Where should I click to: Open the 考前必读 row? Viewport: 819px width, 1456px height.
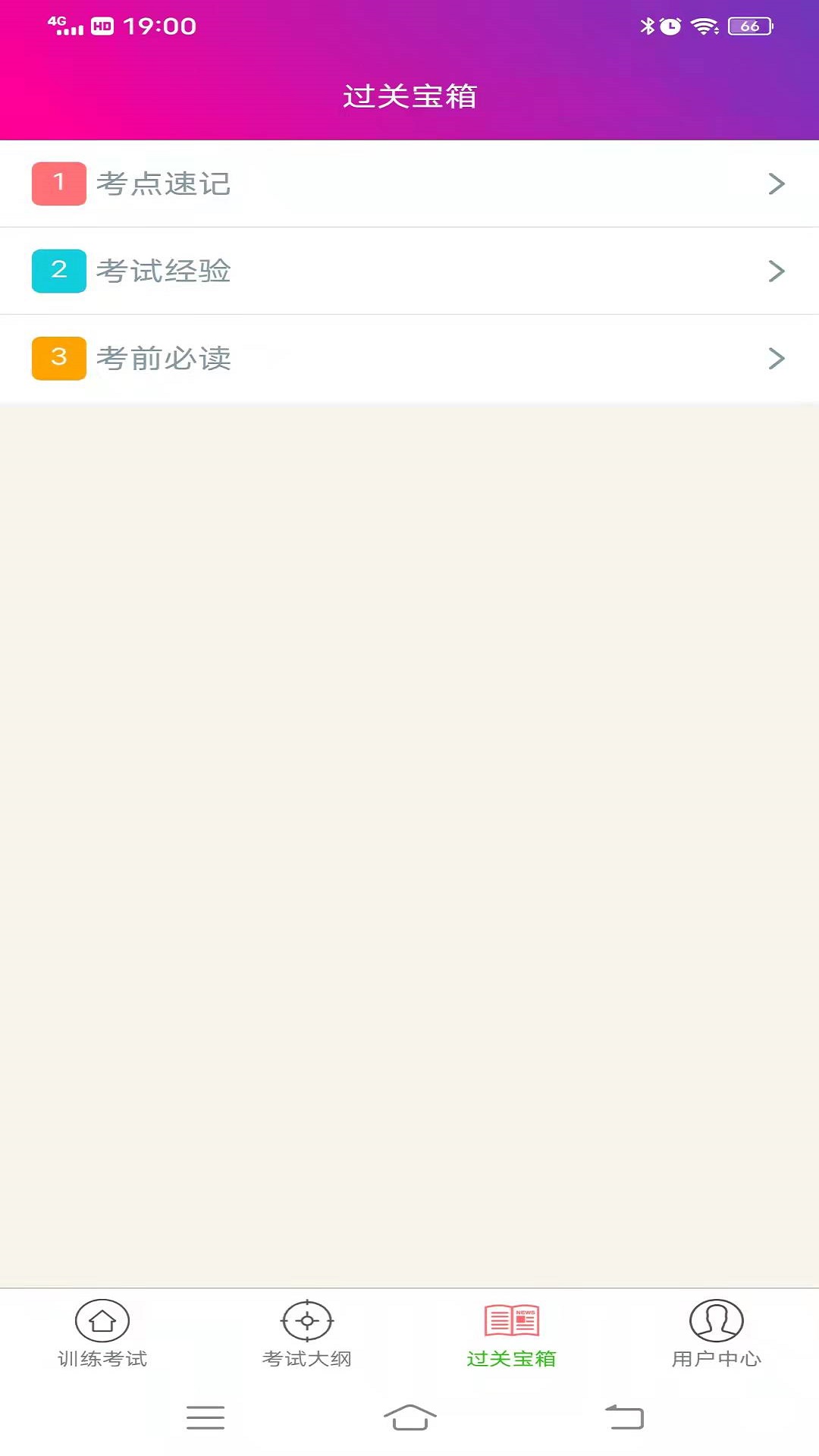coord(409,358)
